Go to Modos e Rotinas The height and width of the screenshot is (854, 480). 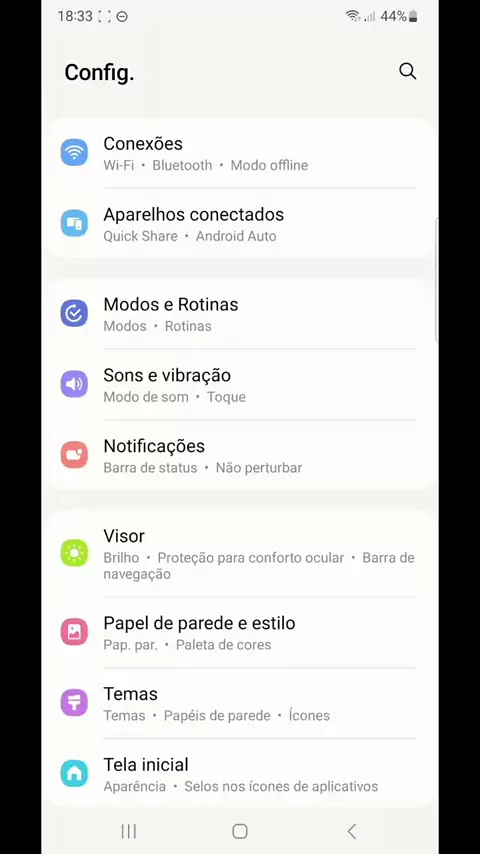[240, 314]
